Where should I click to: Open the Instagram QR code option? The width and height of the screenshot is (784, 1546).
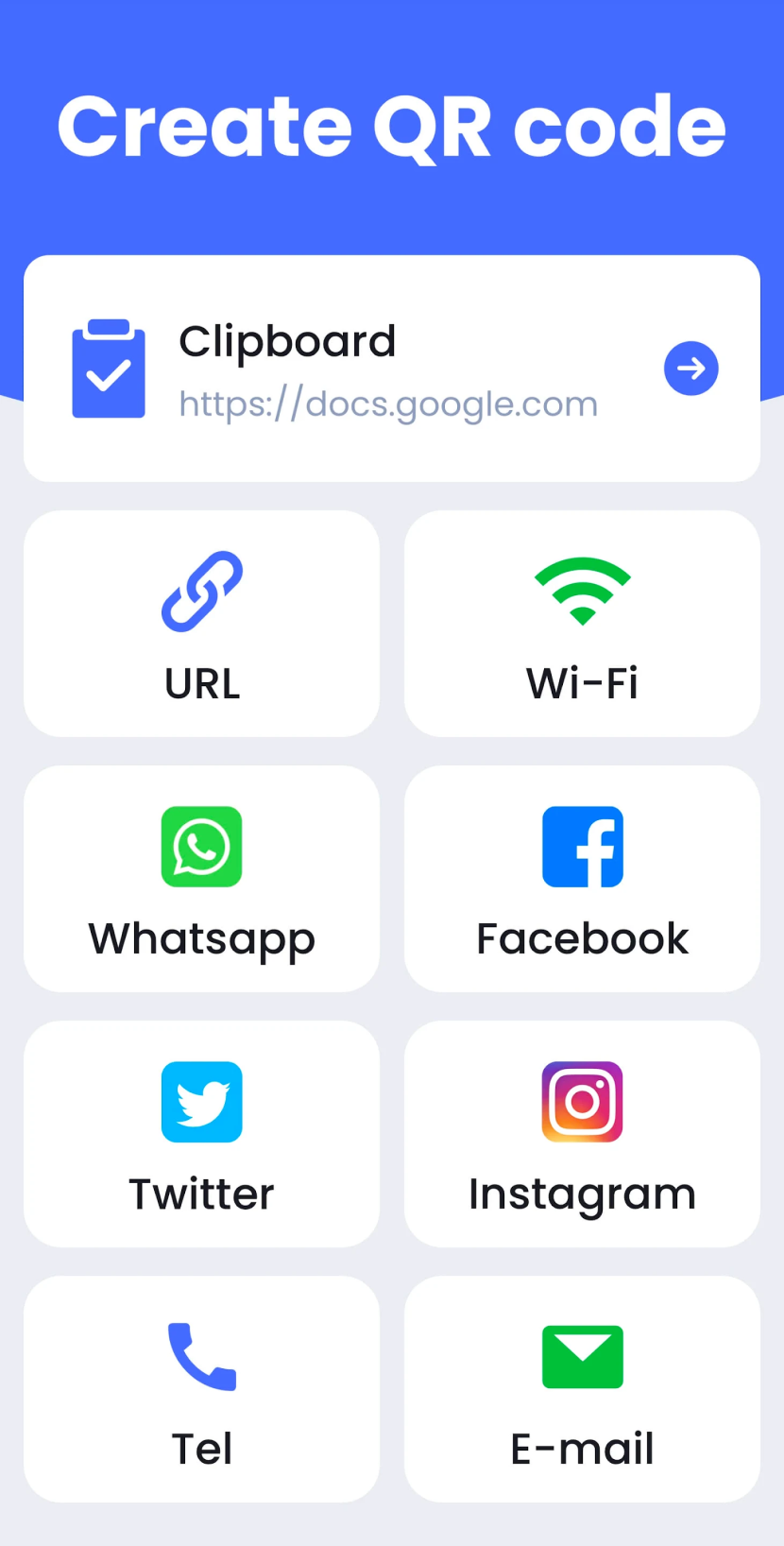582,1134
